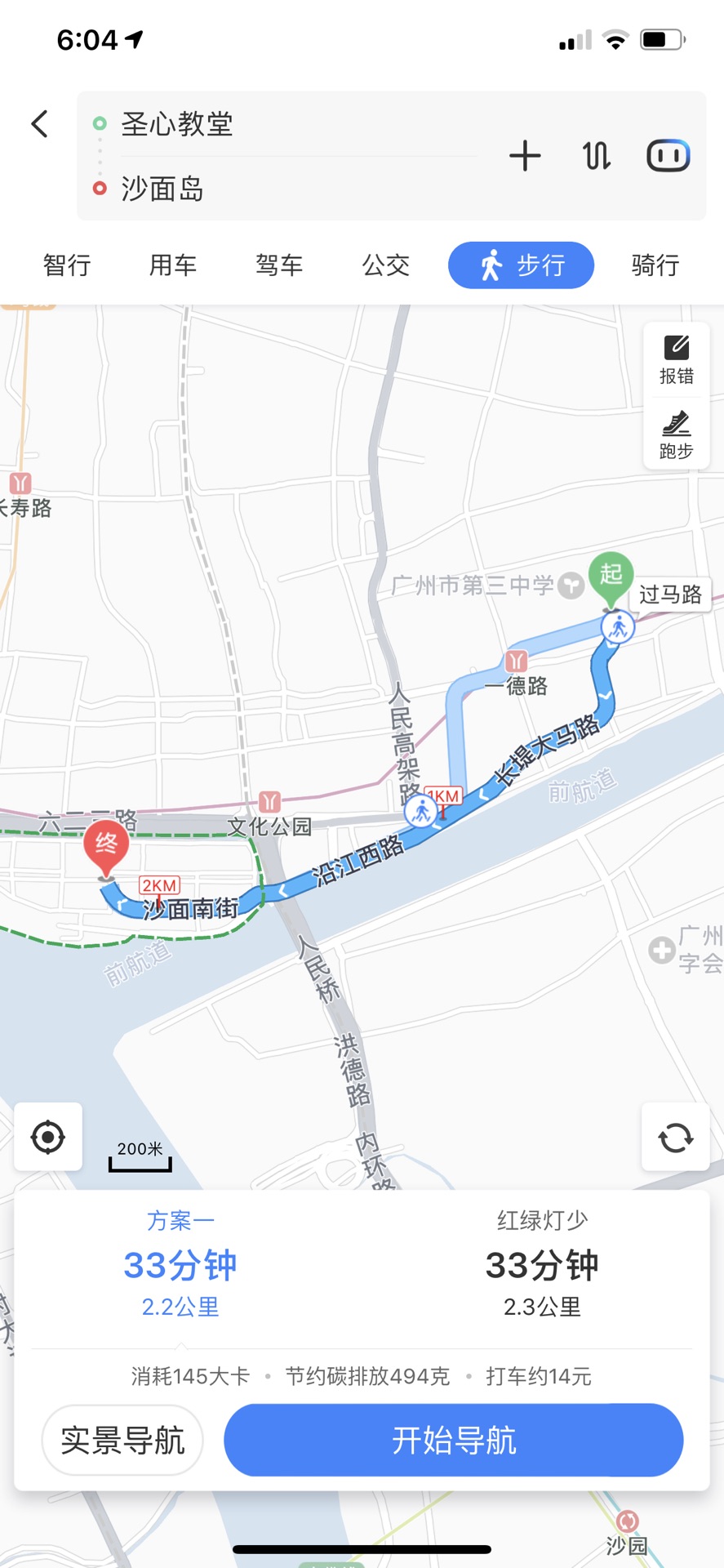Go back using the top-left arrow
This screenshot has height=1568, width=724.
[39, 124]
